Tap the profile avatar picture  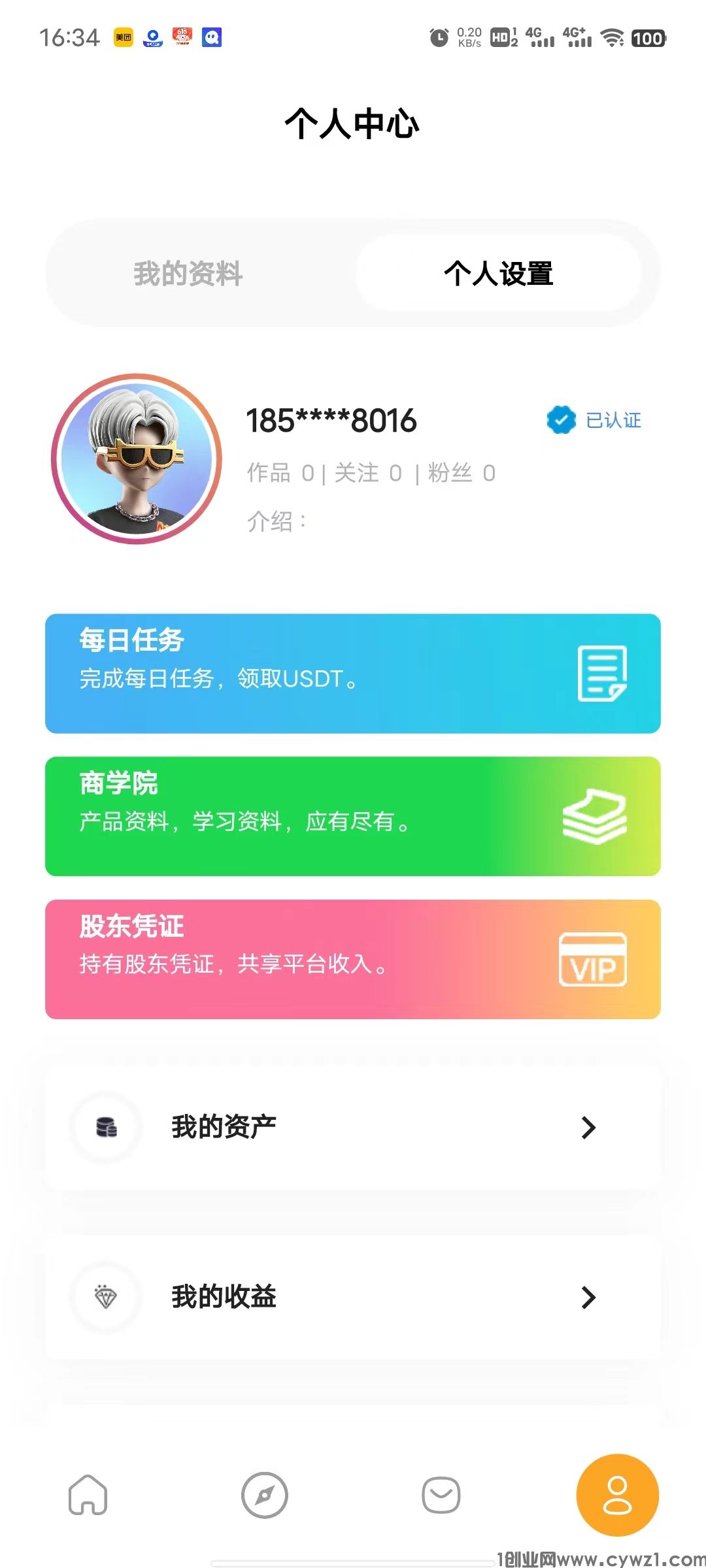(x=137, y=459)
